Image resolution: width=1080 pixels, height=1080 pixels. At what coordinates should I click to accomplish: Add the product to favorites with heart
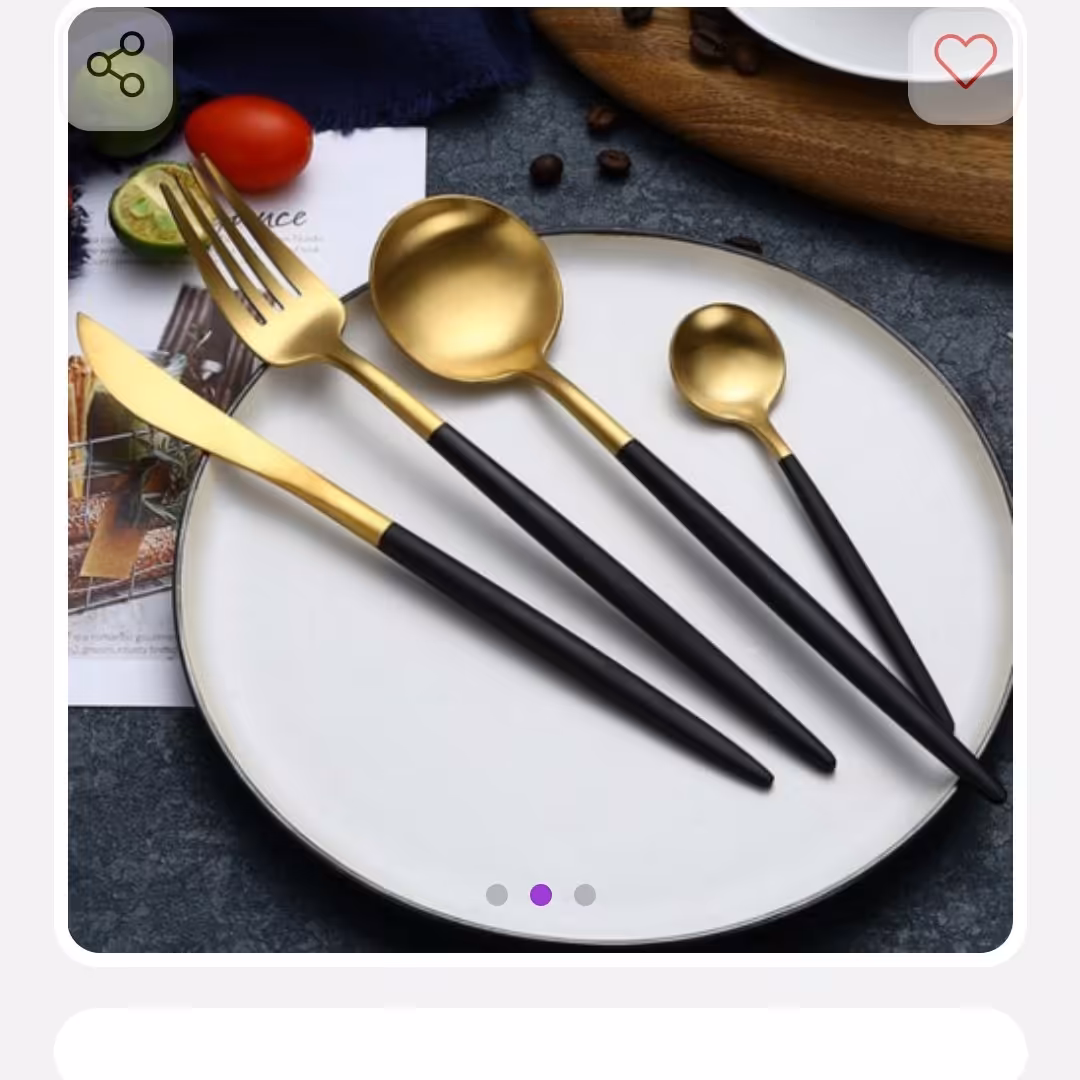[x=964, y=62]
